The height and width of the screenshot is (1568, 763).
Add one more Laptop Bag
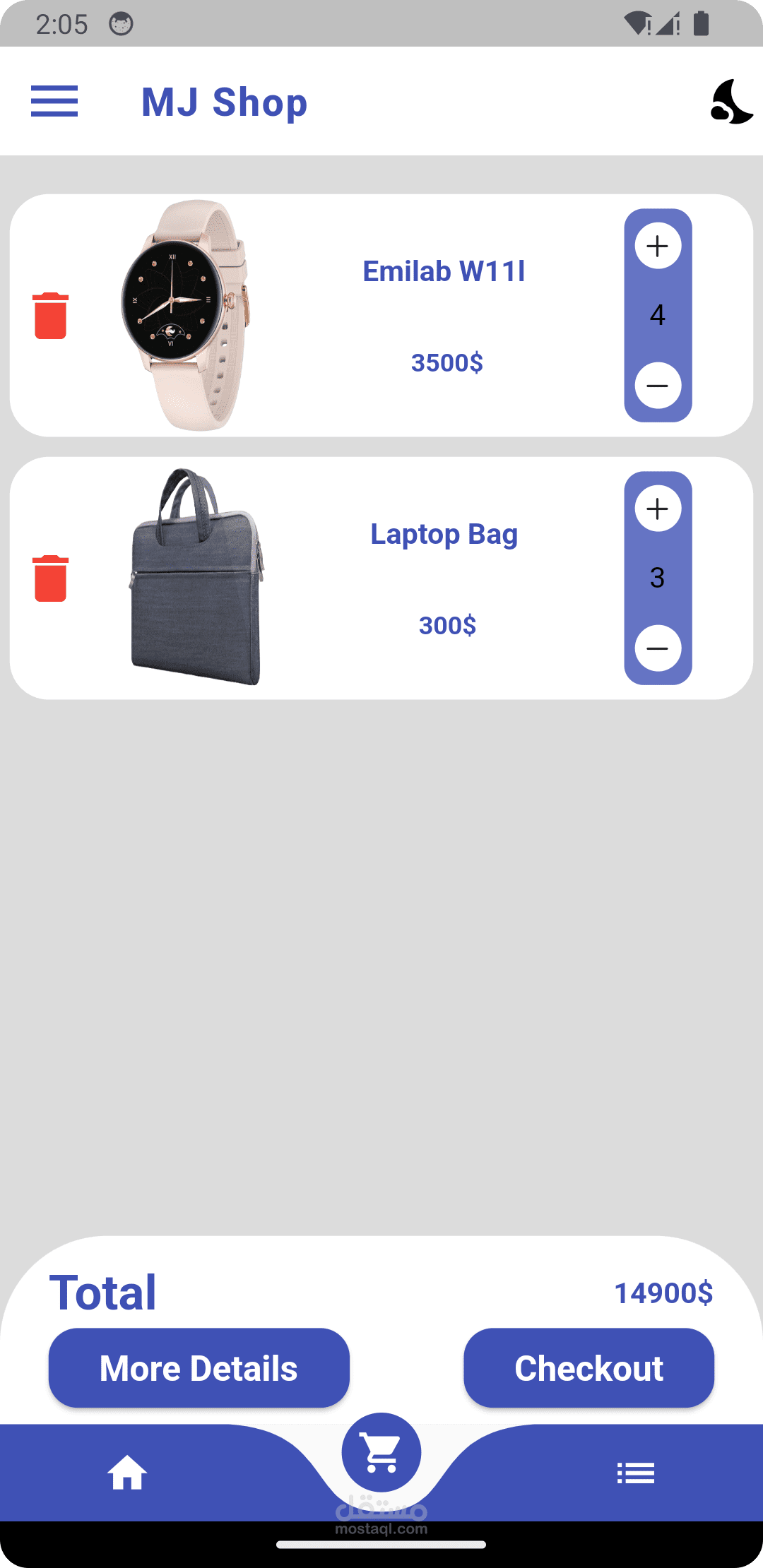click(658, 509)
